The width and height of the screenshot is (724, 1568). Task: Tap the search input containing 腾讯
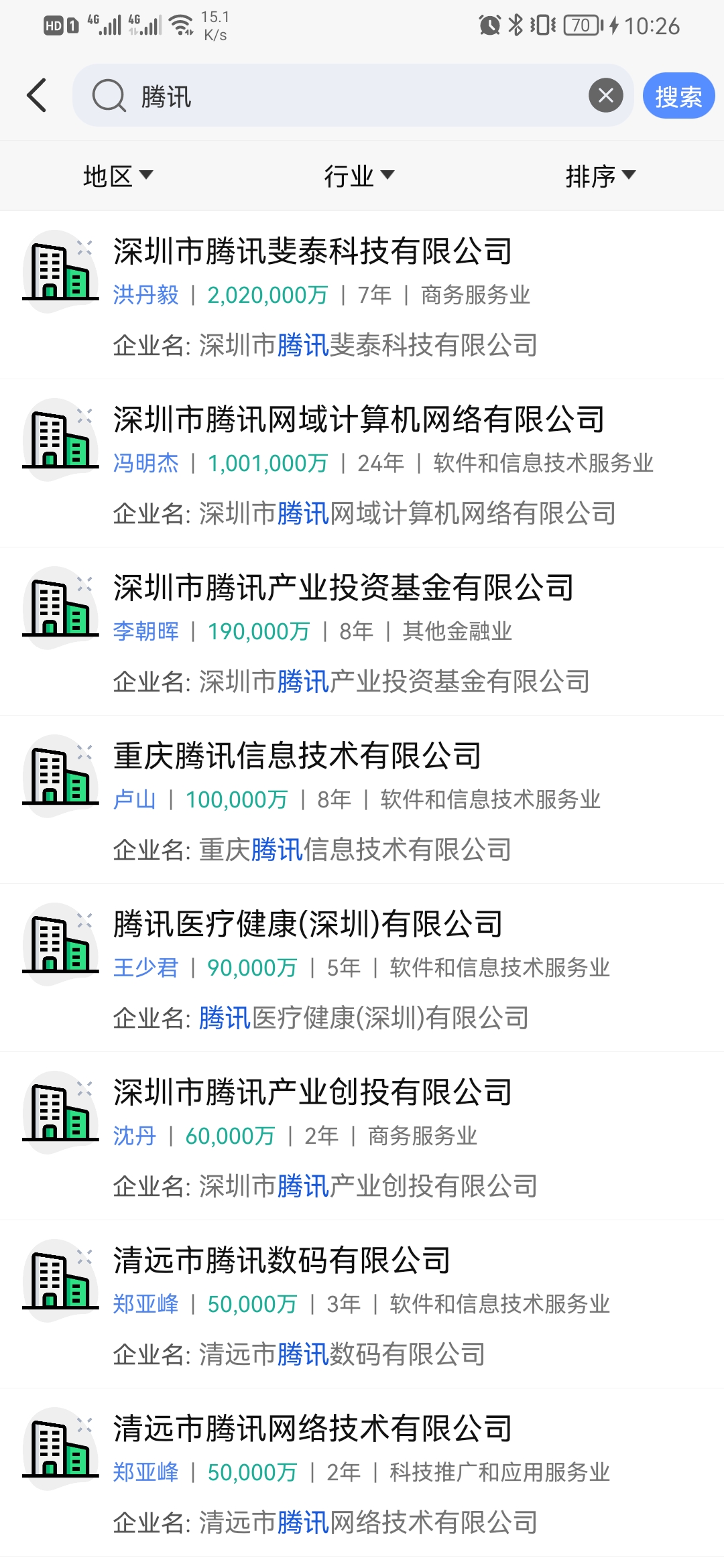335,95
